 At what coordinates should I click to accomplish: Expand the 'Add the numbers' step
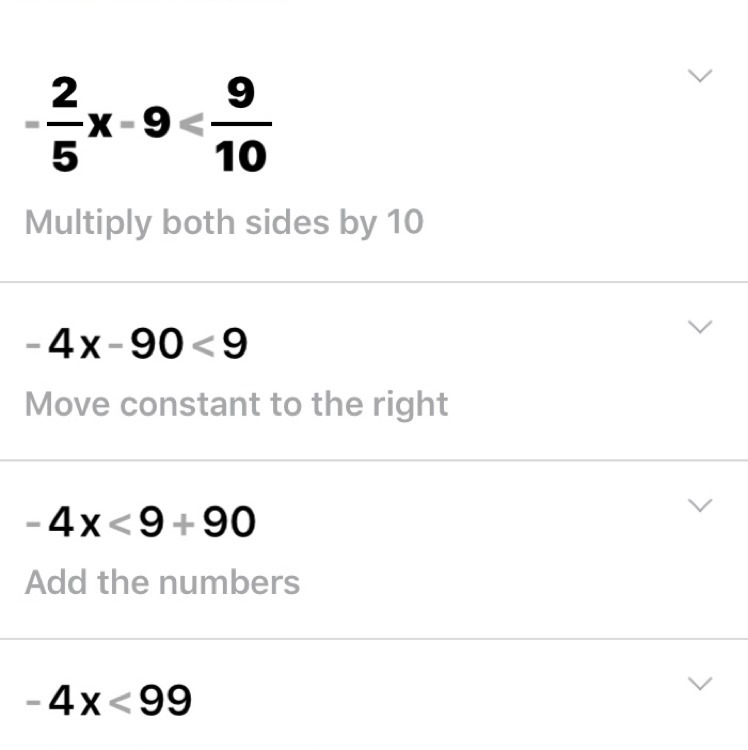pos(702,506)
